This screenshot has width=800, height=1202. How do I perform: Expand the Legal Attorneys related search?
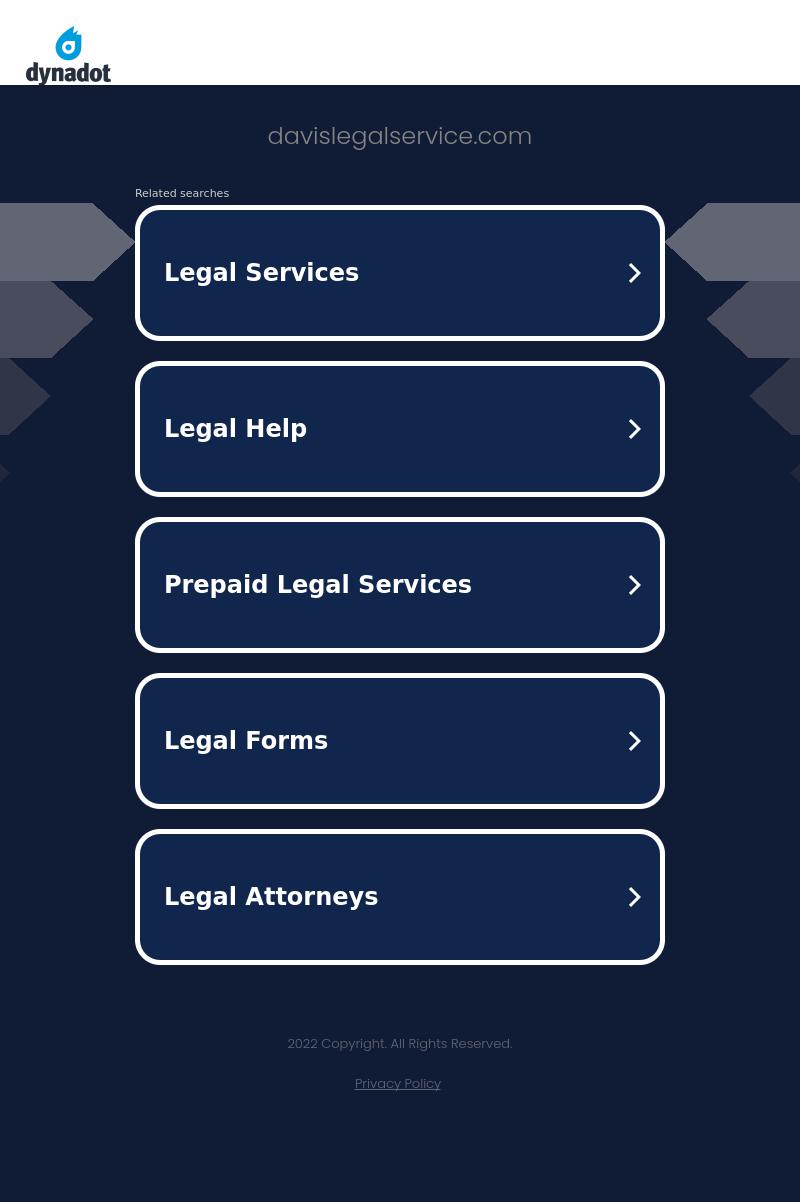coord(400,897)
